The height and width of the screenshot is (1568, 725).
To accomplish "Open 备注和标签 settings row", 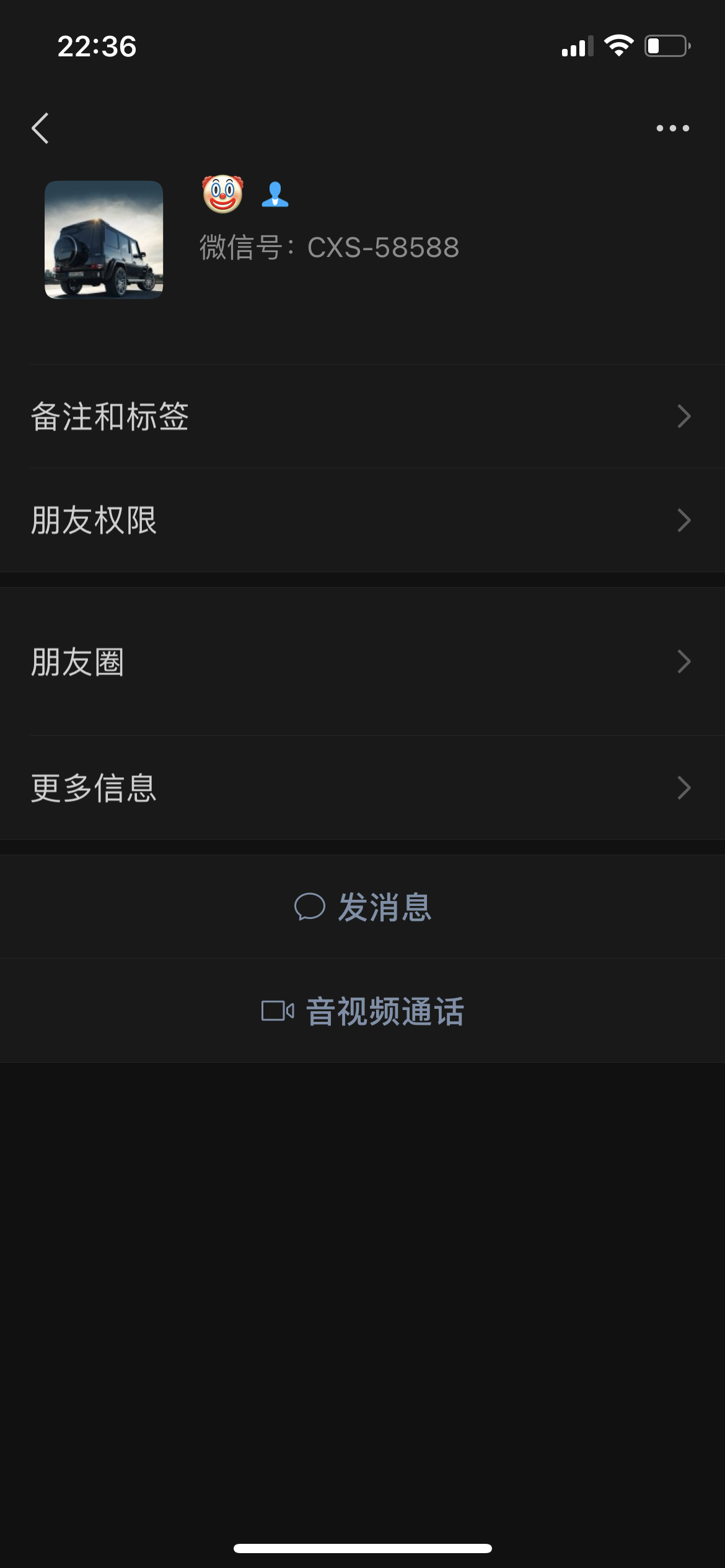I will click(362, 416).
